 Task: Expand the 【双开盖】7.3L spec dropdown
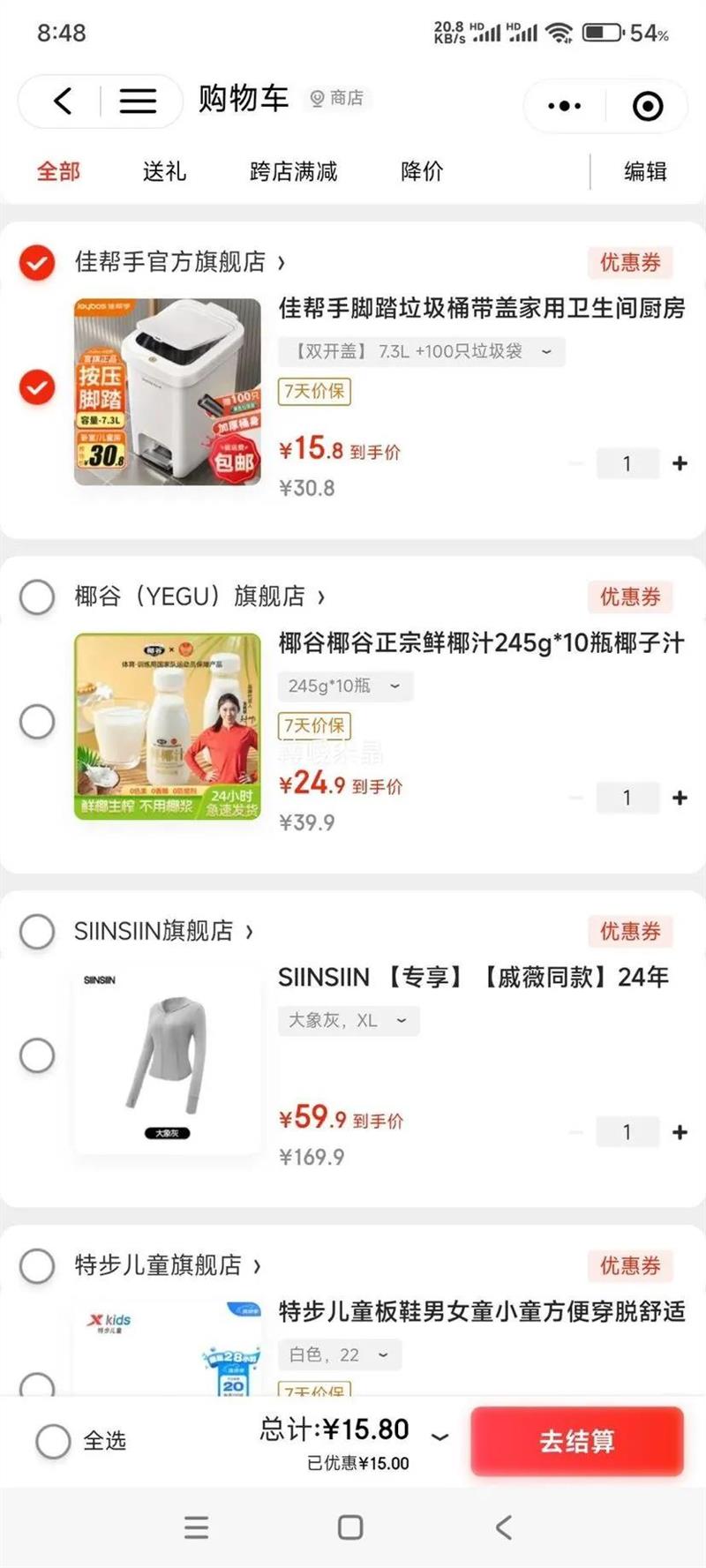422,351
